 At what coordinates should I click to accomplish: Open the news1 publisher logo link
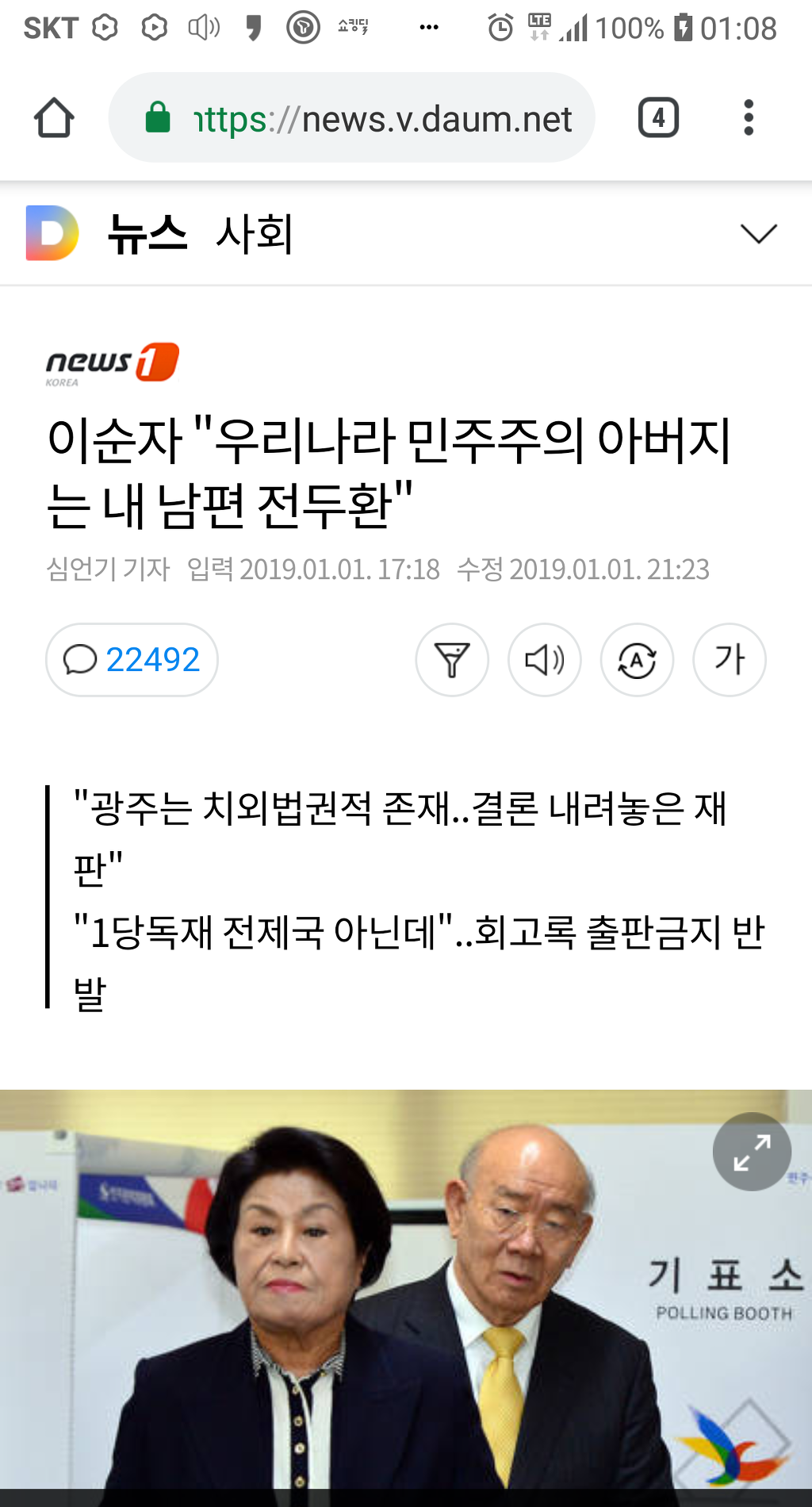[112, 364]
